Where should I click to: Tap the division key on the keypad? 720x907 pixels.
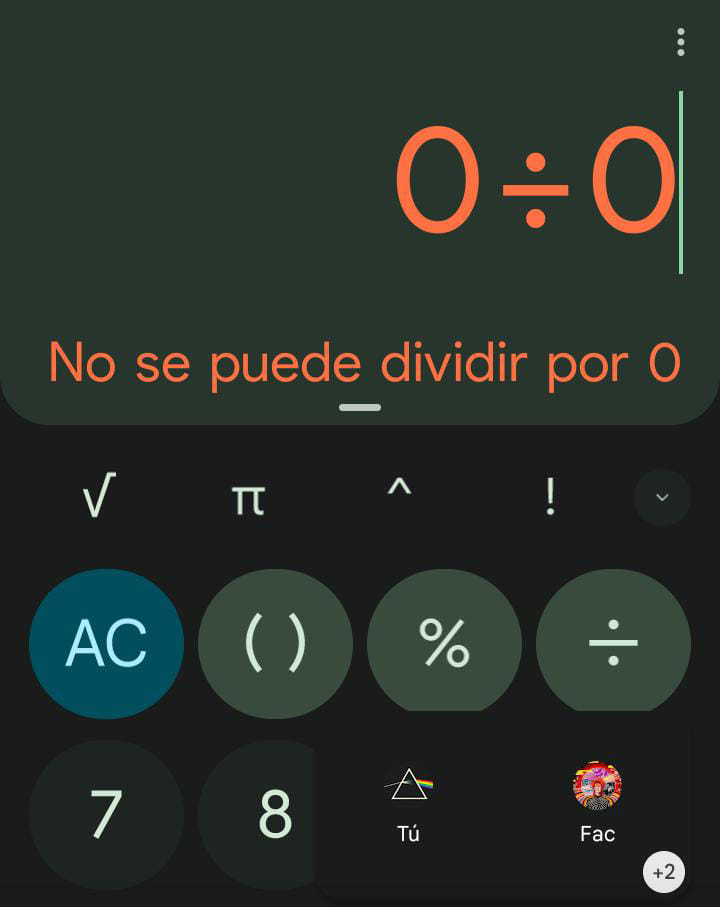(x=613, y=643)
